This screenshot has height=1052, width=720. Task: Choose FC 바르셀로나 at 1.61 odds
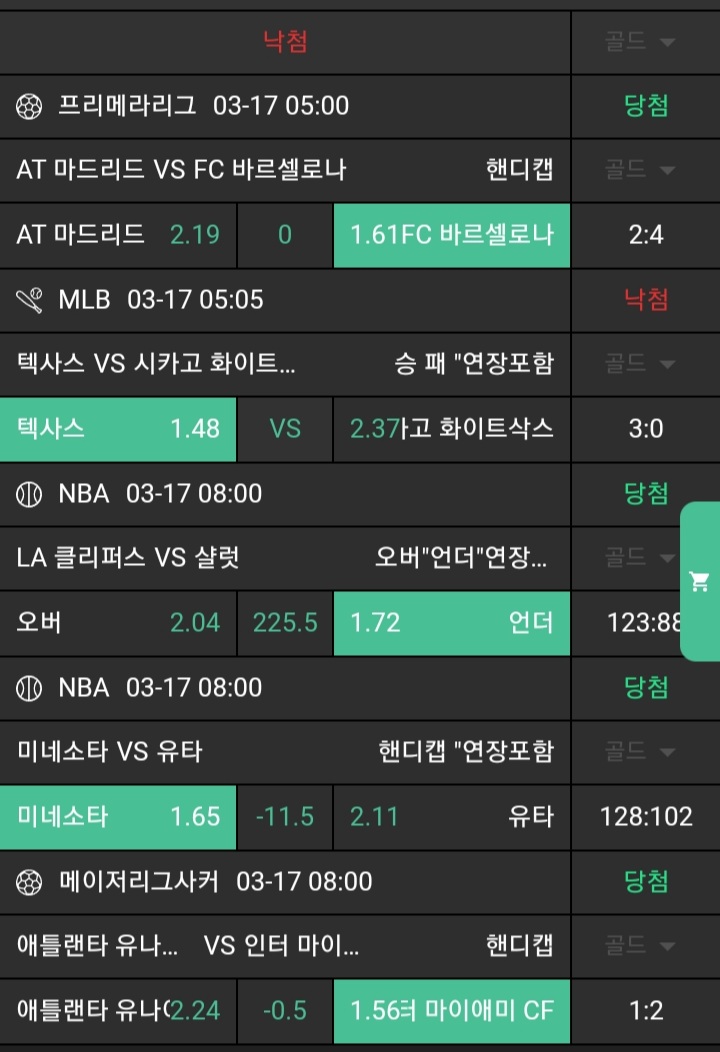point(451,235)
